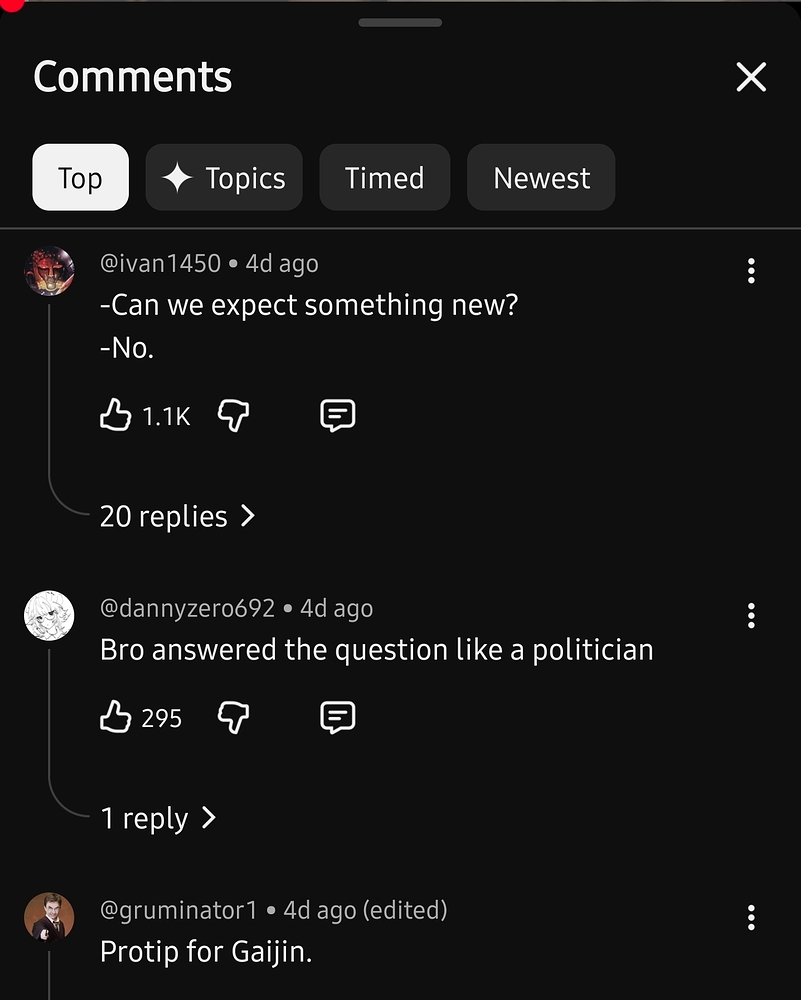The image size is (801, 1000).
Task: Filter comments by Timed
Action: click(x=384, y=177)
